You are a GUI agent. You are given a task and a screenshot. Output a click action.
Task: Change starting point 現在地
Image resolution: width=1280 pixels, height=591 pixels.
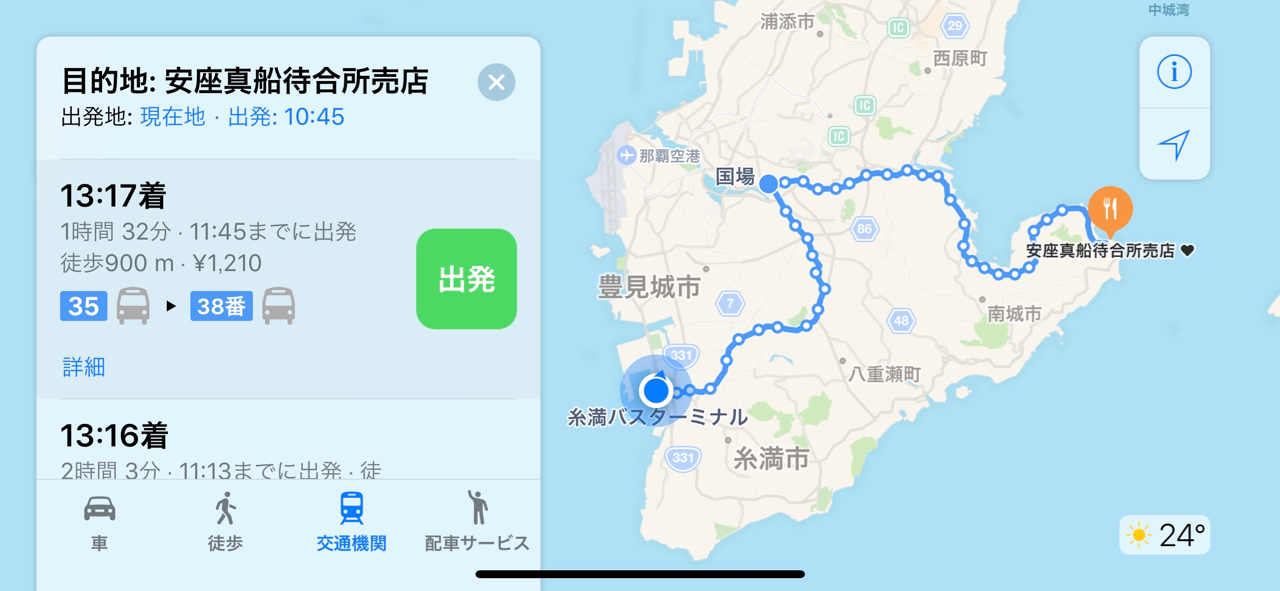[172, 116]
